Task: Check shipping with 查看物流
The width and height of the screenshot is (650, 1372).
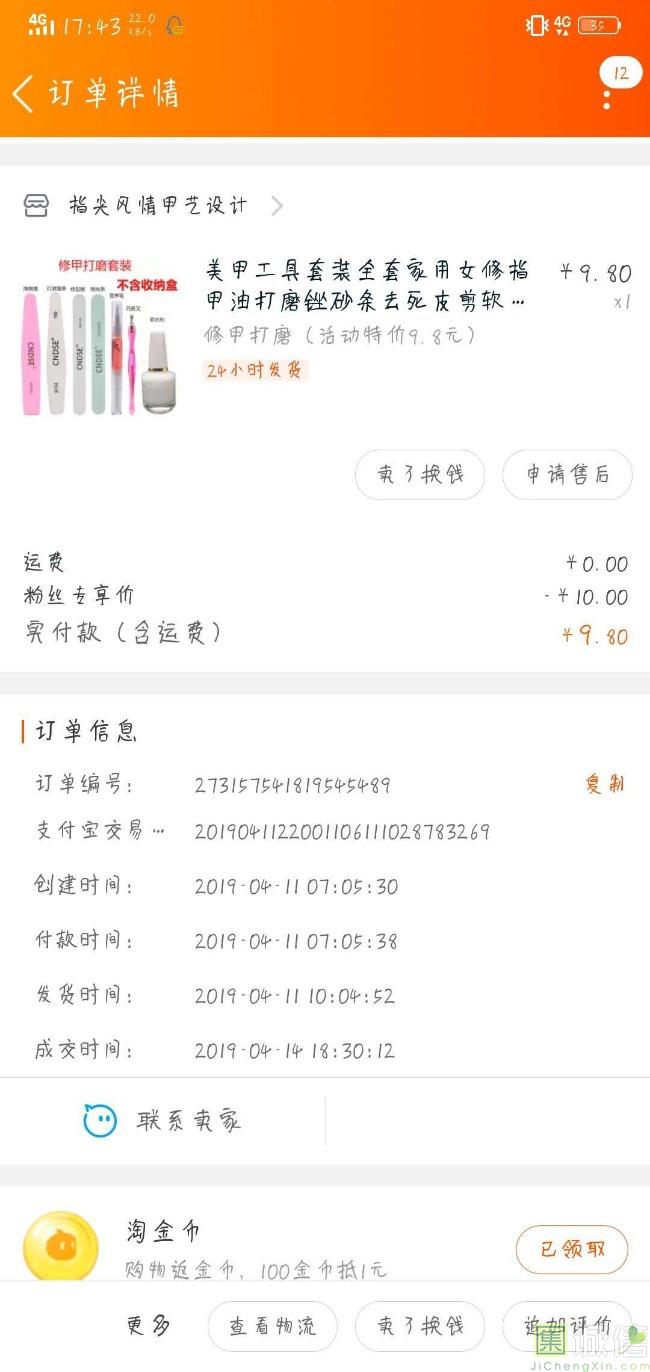Action: [x=272, y=1326]
